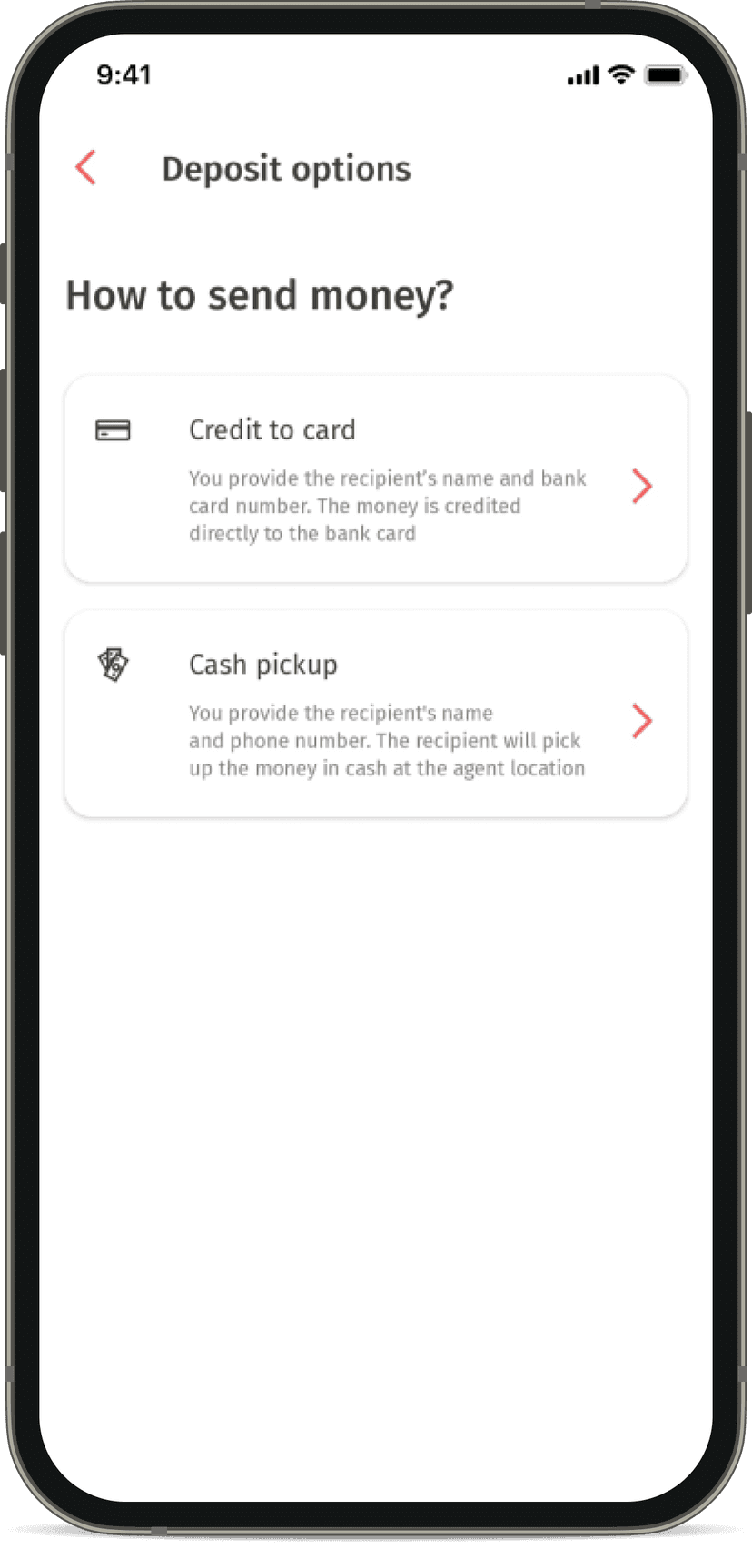Image resolution: width=752 pixels, height=1568 pixels.
Task: Select the Credit to card option
Action: pos(375,478)
